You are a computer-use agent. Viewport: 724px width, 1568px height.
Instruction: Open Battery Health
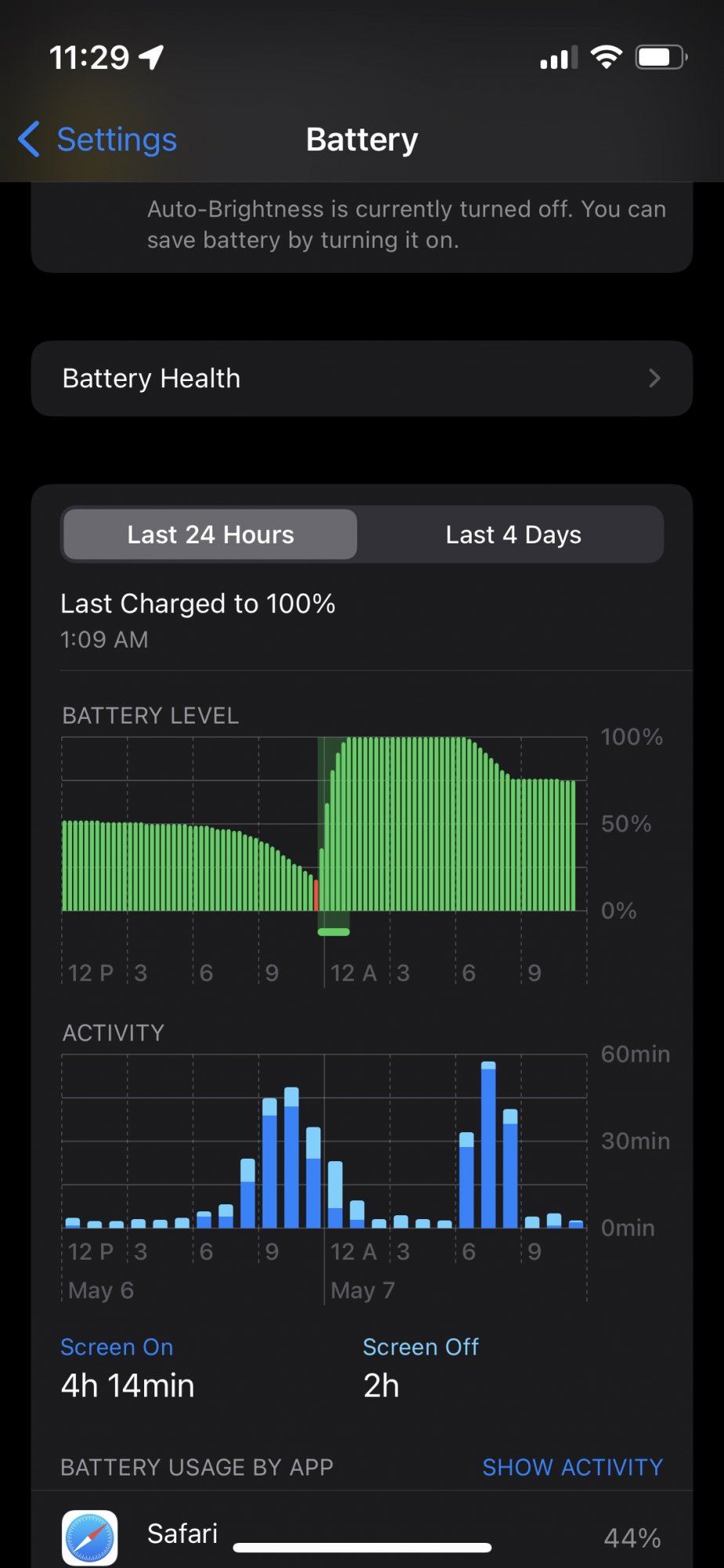coord(361,379)
